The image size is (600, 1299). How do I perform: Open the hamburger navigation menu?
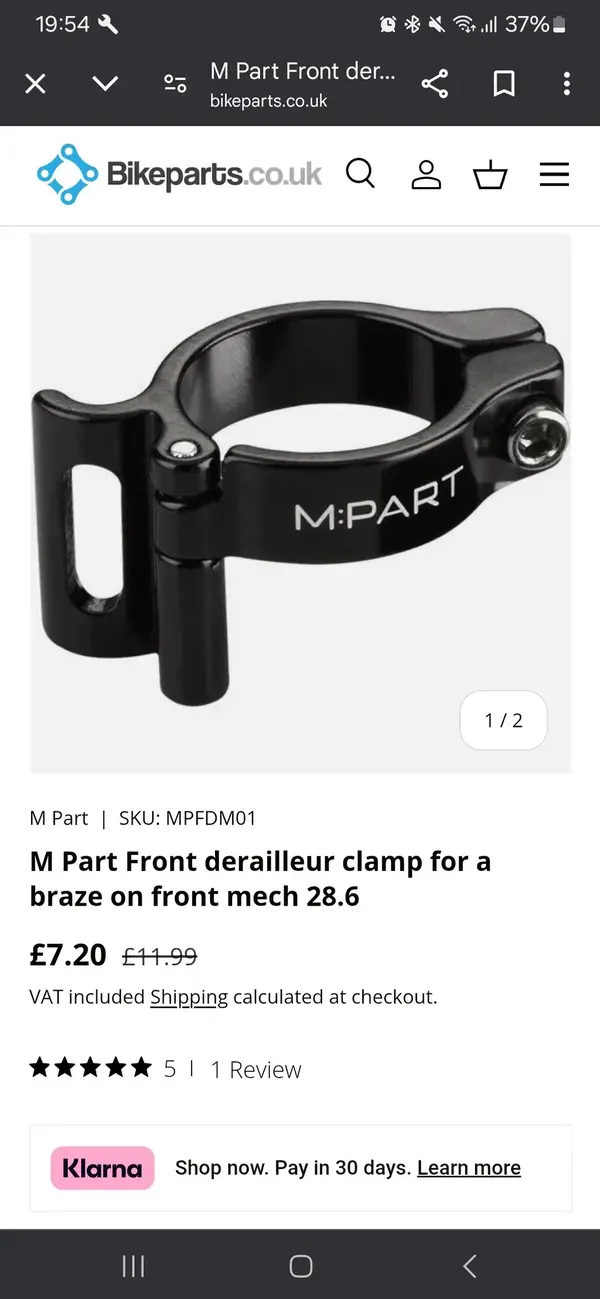click(554, 175)
